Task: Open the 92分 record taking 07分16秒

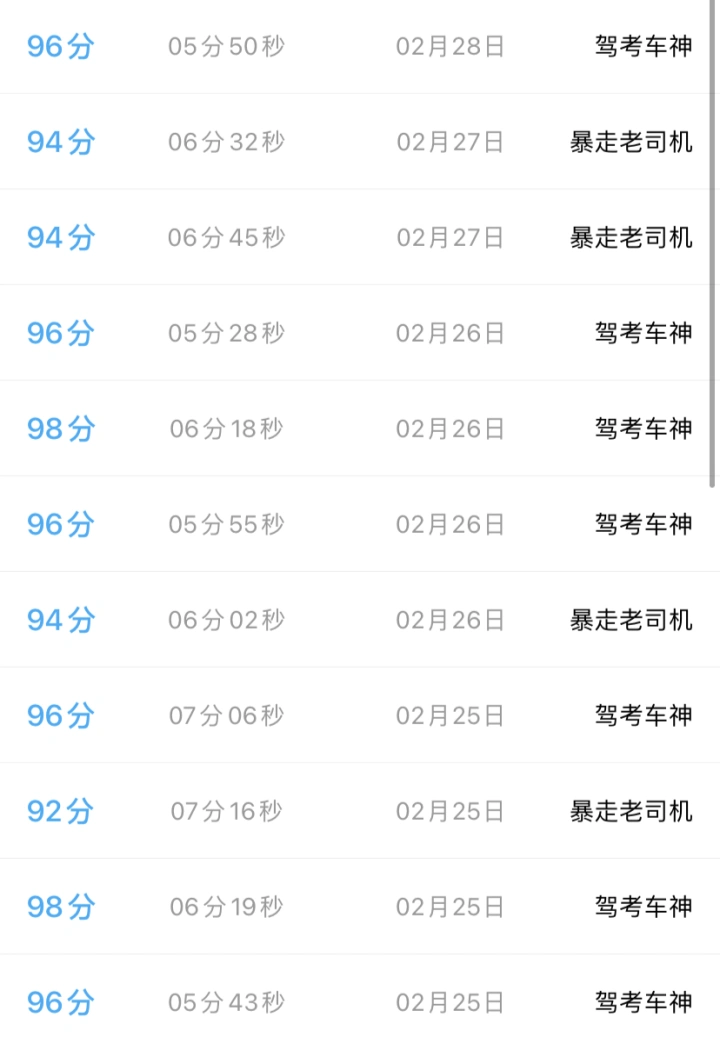Action: 358,811
